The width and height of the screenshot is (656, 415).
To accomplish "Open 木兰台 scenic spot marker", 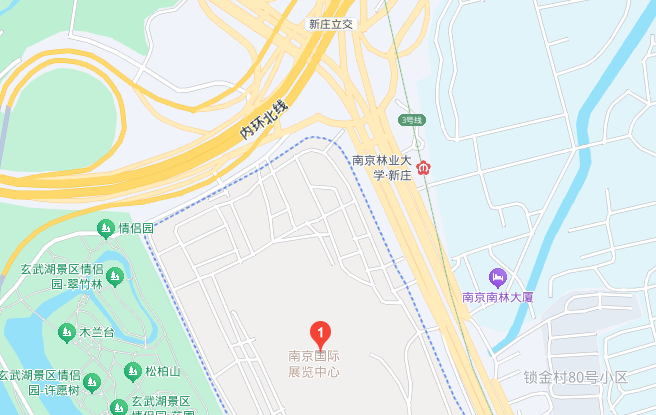I will click(x=66, y=331).
